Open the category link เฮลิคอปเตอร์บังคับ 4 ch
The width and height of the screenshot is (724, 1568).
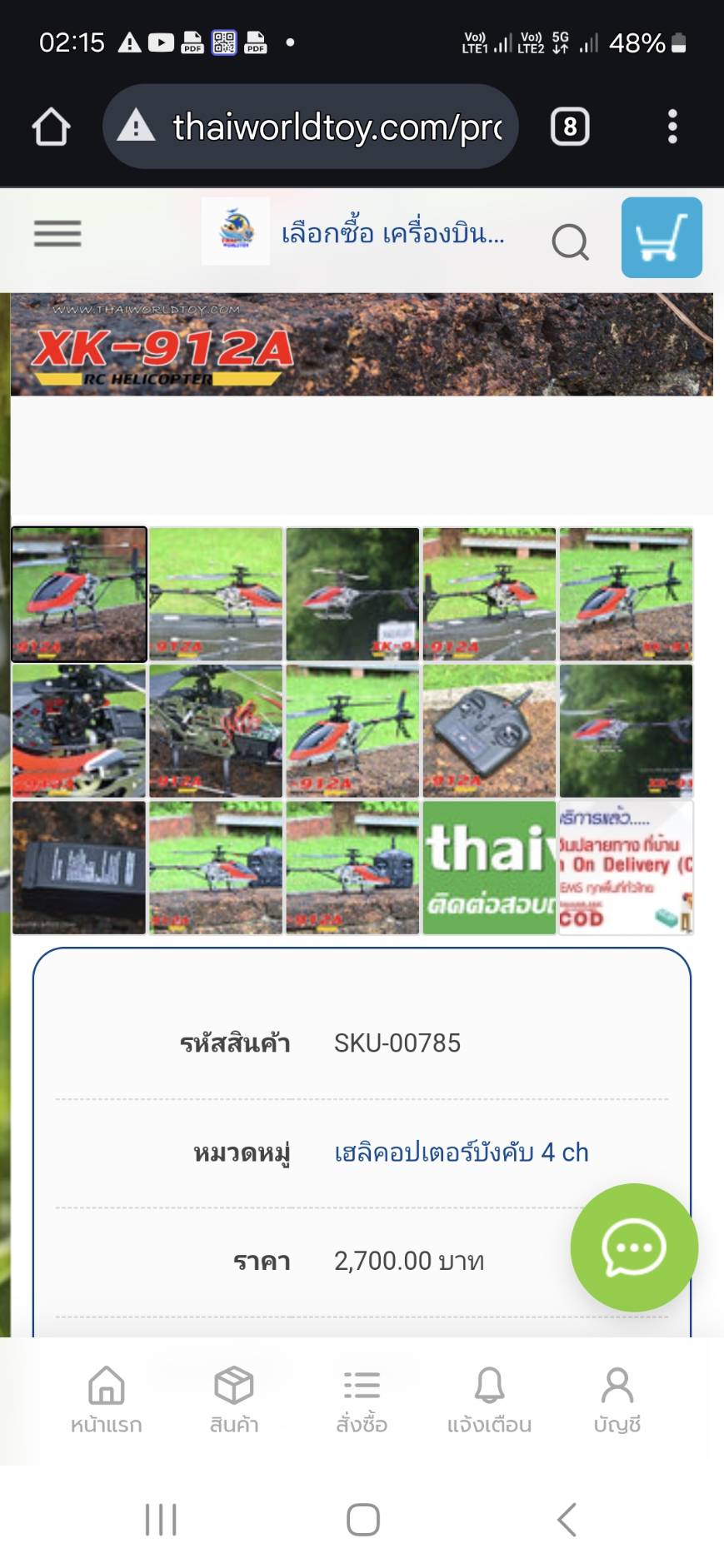(x=462, y=1152)
